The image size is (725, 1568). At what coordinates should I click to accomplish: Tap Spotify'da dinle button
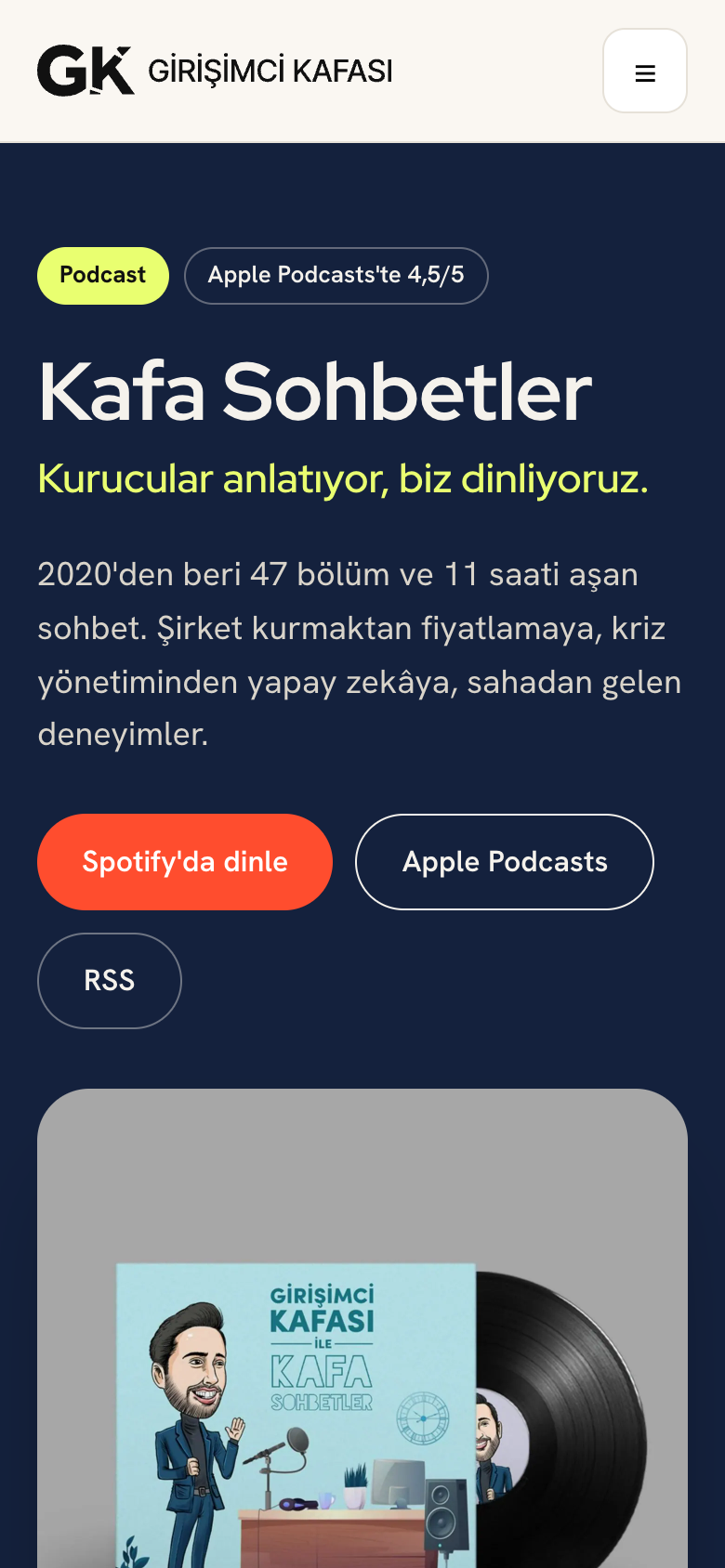click(185, 862)
